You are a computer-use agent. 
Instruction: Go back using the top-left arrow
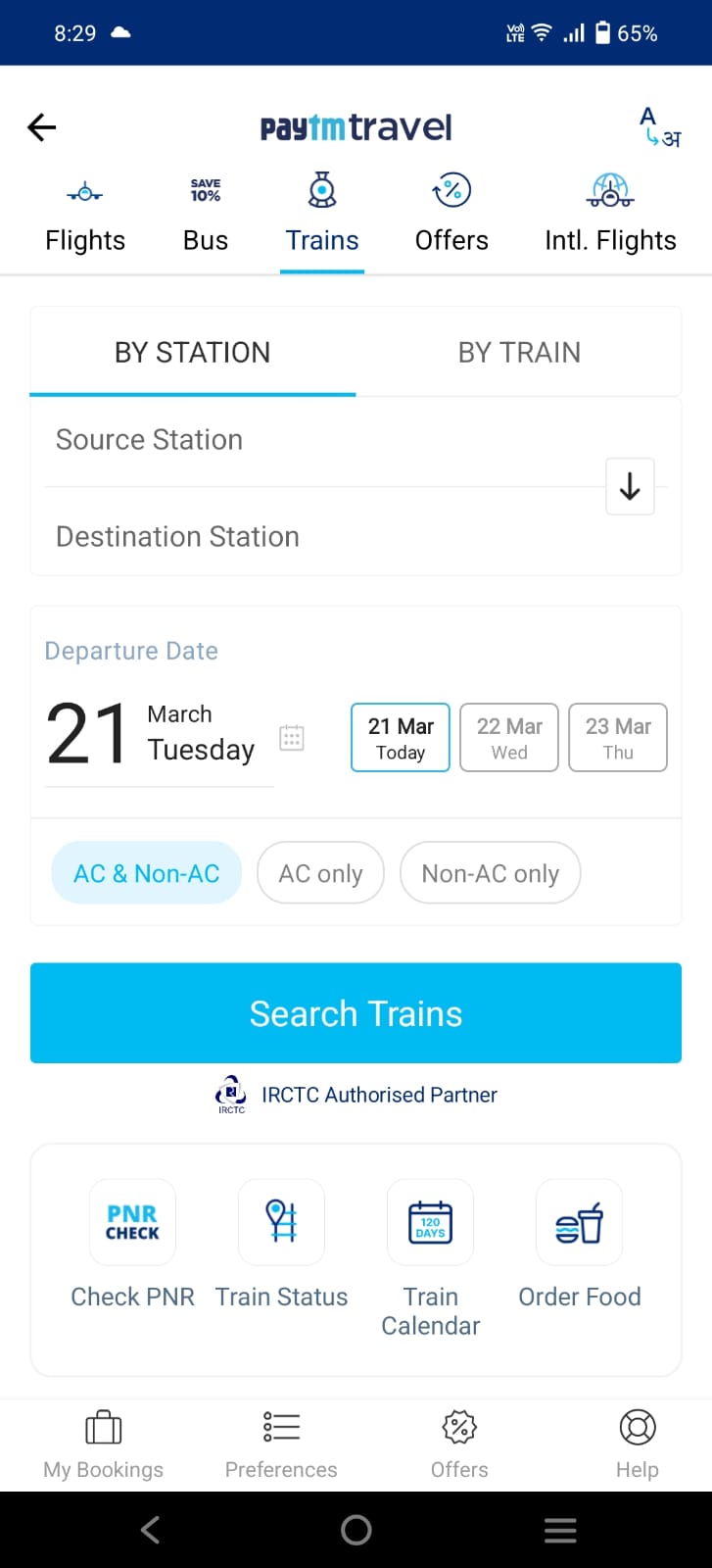click(42, 127)
